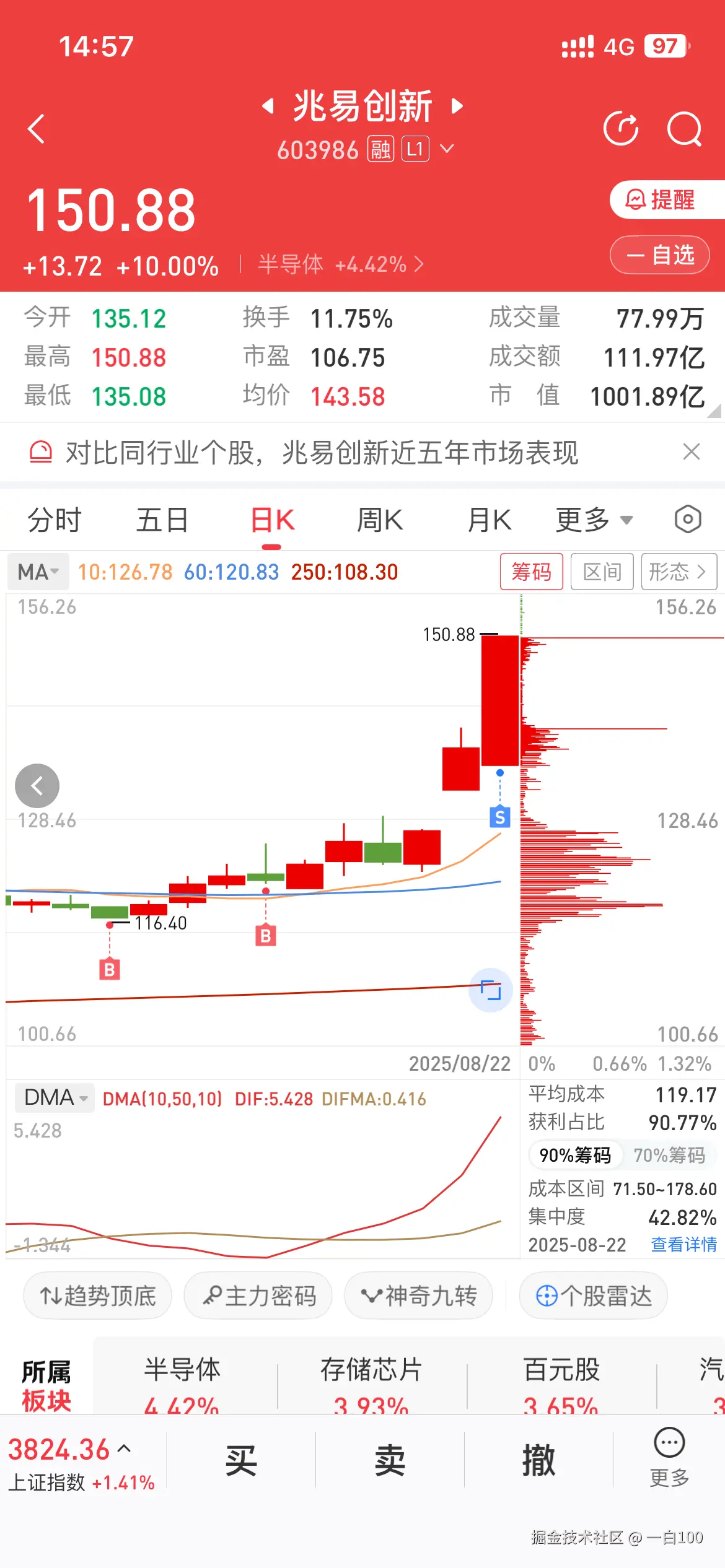Open the 神奇九转 indicator tool
Image resolution: width=725 pixels, height=1568 pixels.
tap(418, 1296)
